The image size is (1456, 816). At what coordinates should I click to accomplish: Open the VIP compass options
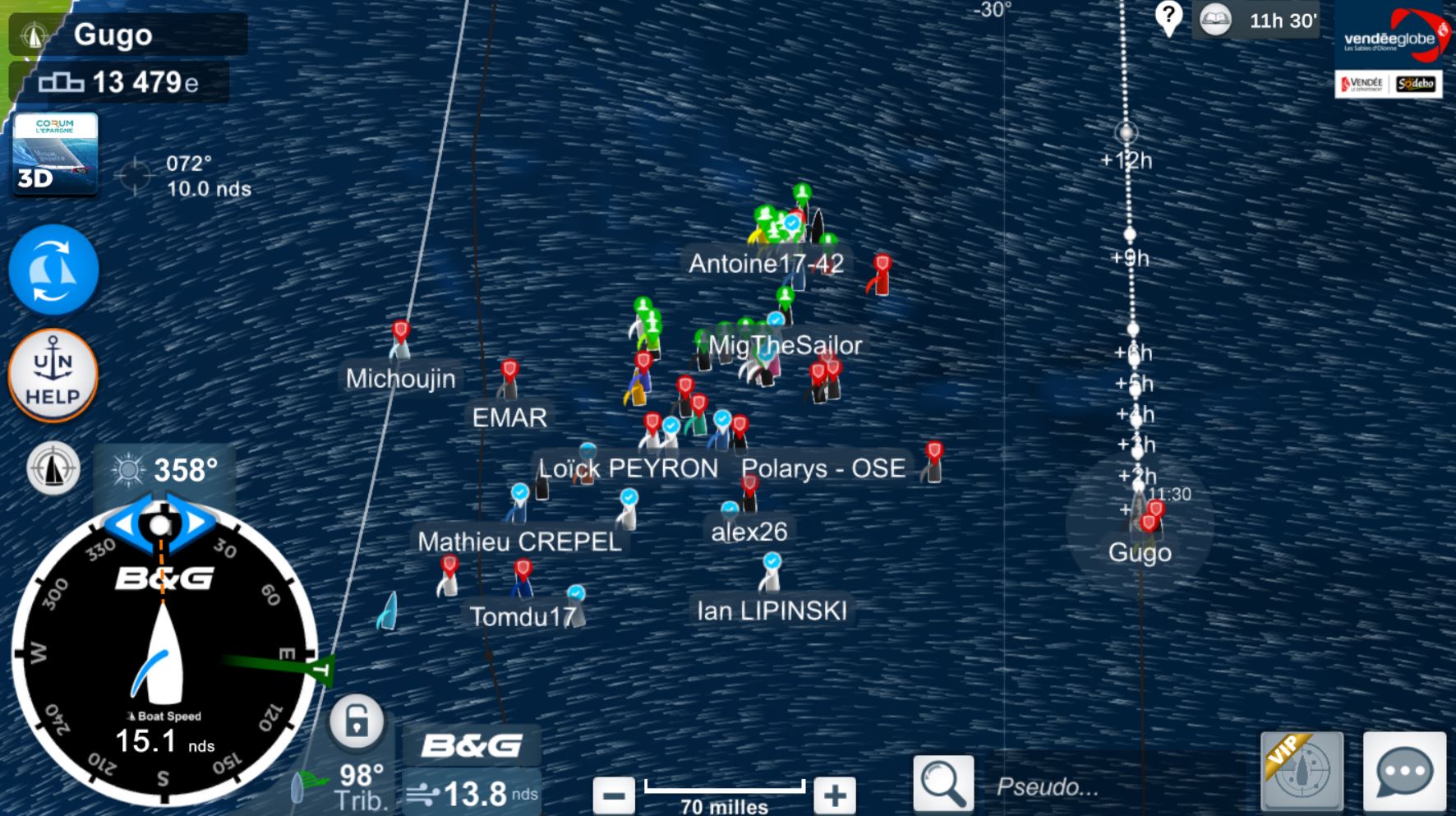(x=1302, y=771)
